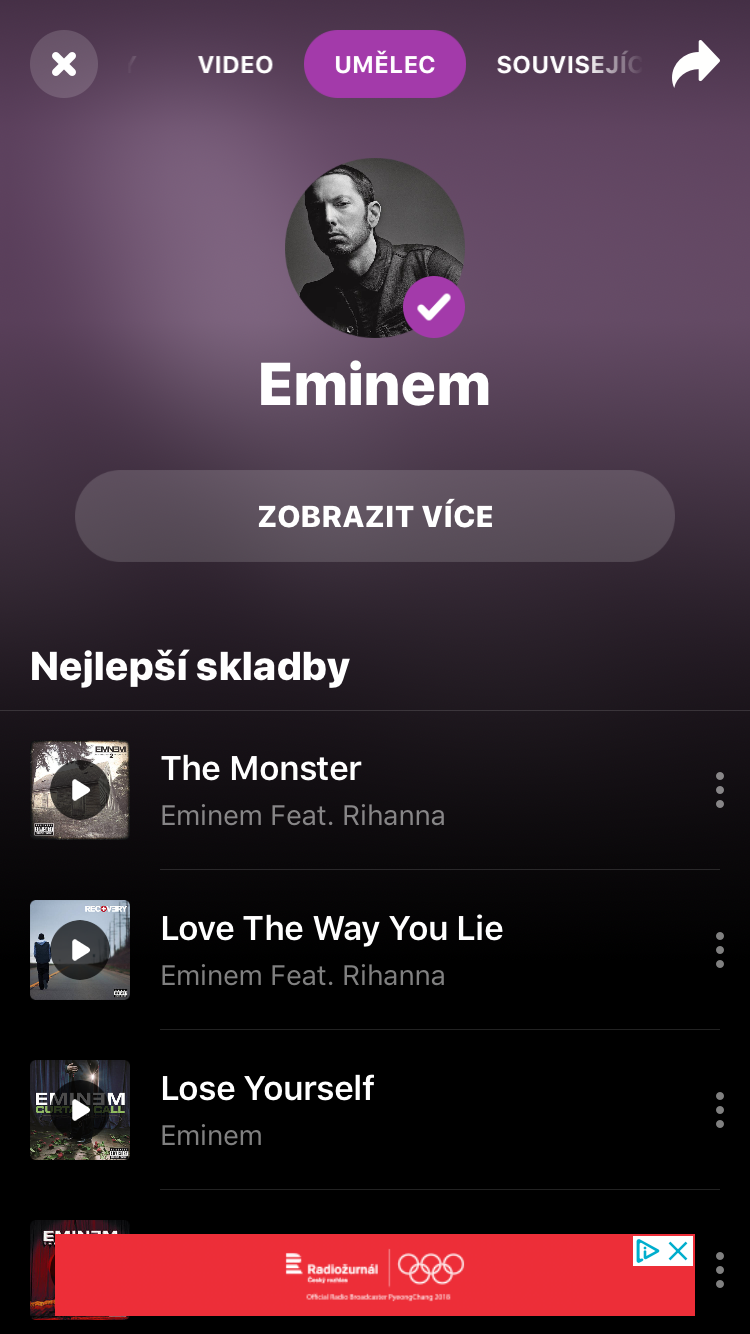Open options menu for Lose Yourself
Image resolution: width=750 pixels, height=1334 pixels.
tap(720, 1110)
